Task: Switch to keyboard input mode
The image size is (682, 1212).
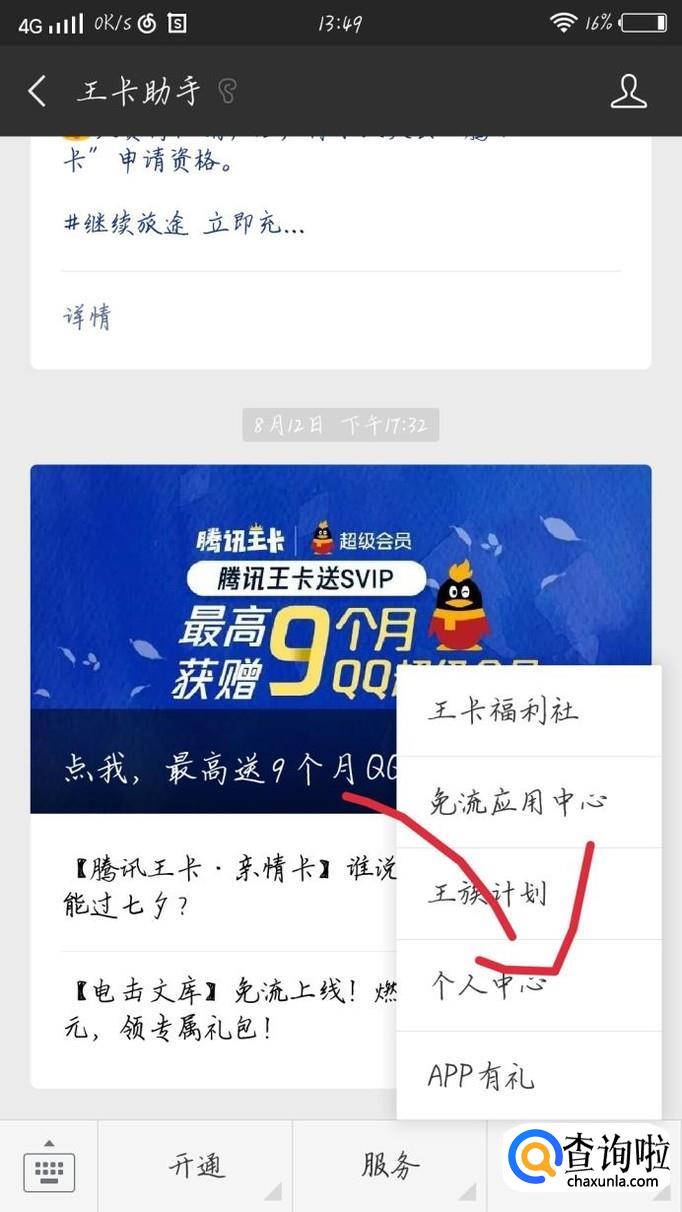Action: (48, 1166)
